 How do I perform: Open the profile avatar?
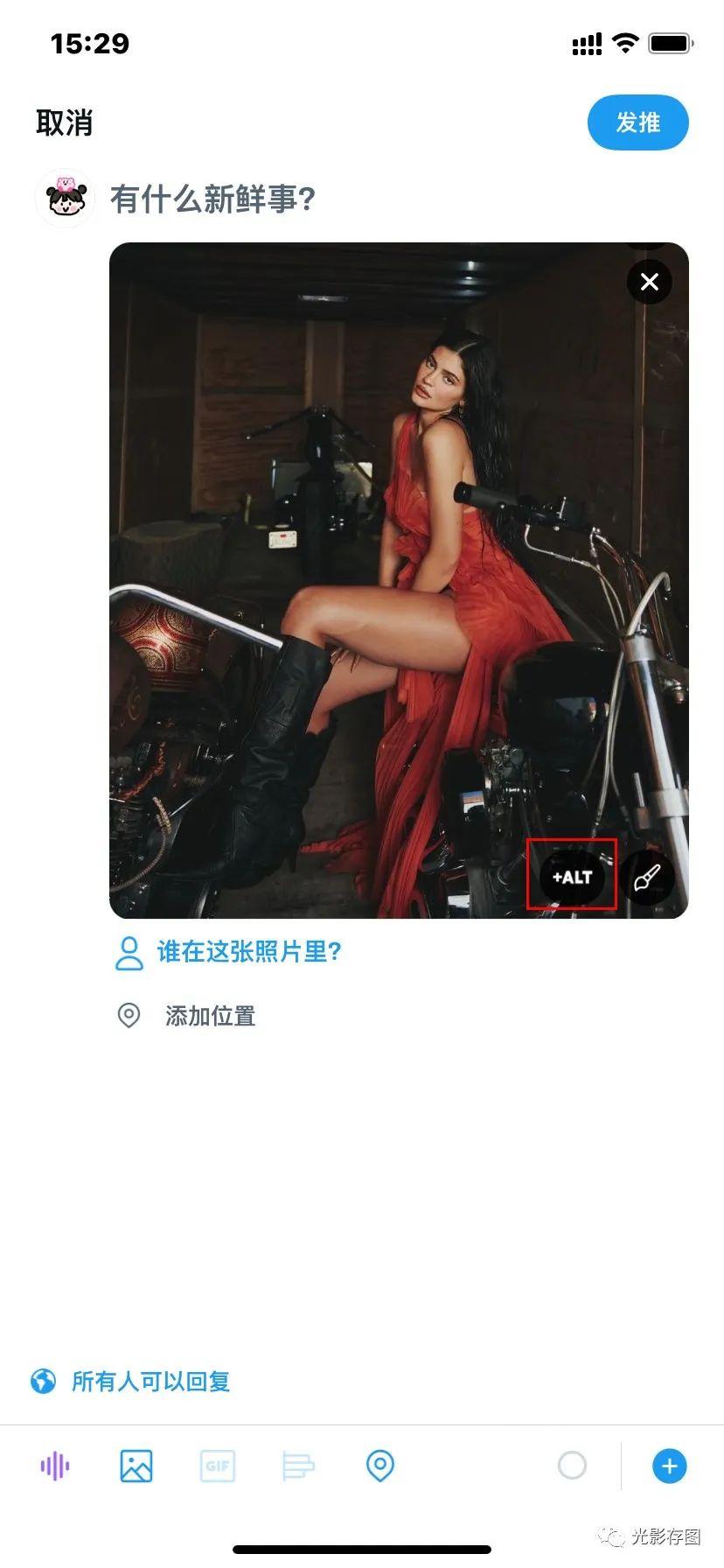[65, 199]
